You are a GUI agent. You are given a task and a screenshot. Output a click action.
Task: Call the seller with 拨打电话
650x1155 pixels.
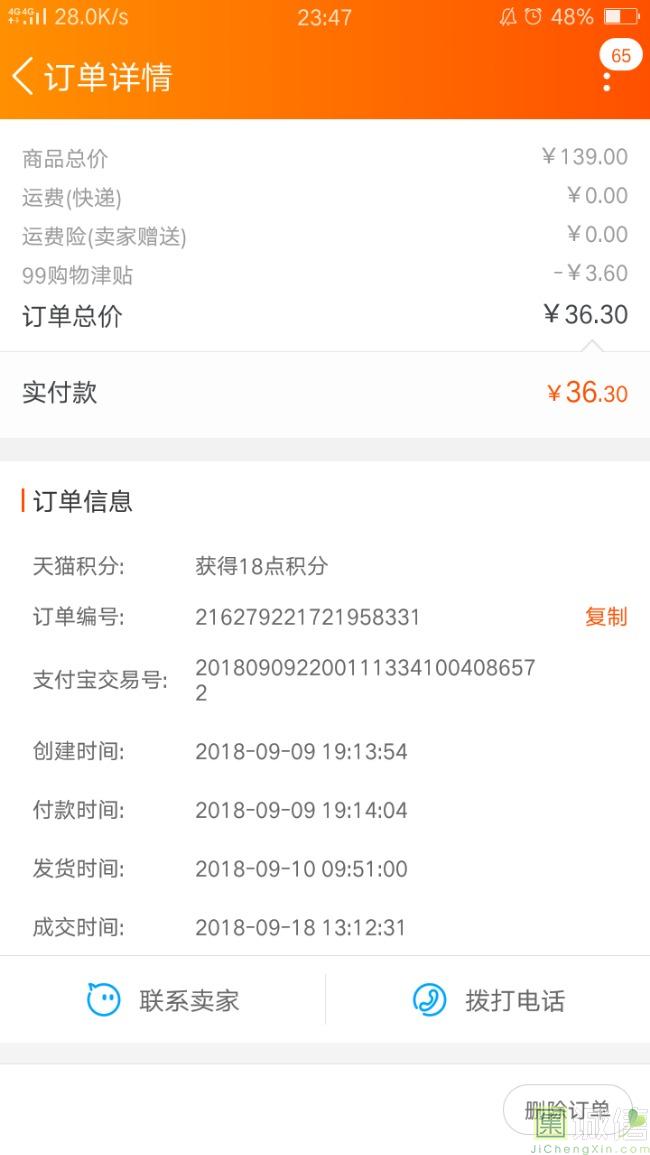click(488, 1000)
